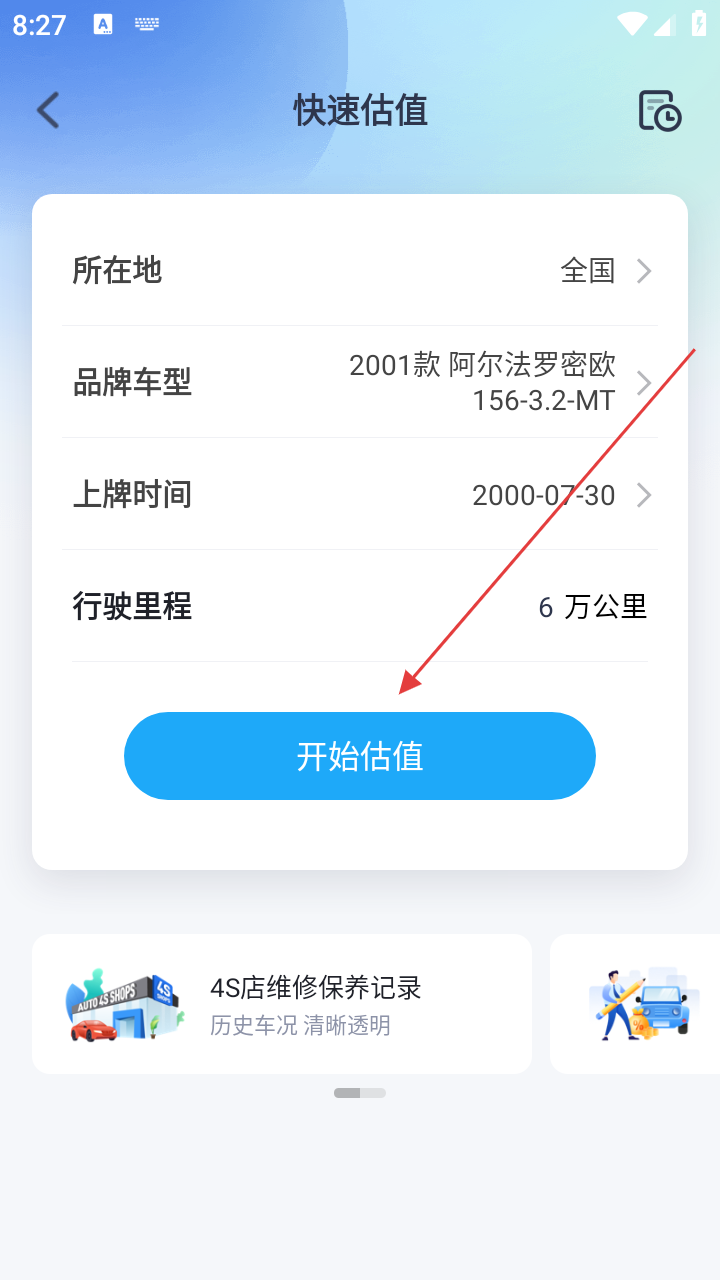Edit the 行驶里程 mileage field

point(545,606)
